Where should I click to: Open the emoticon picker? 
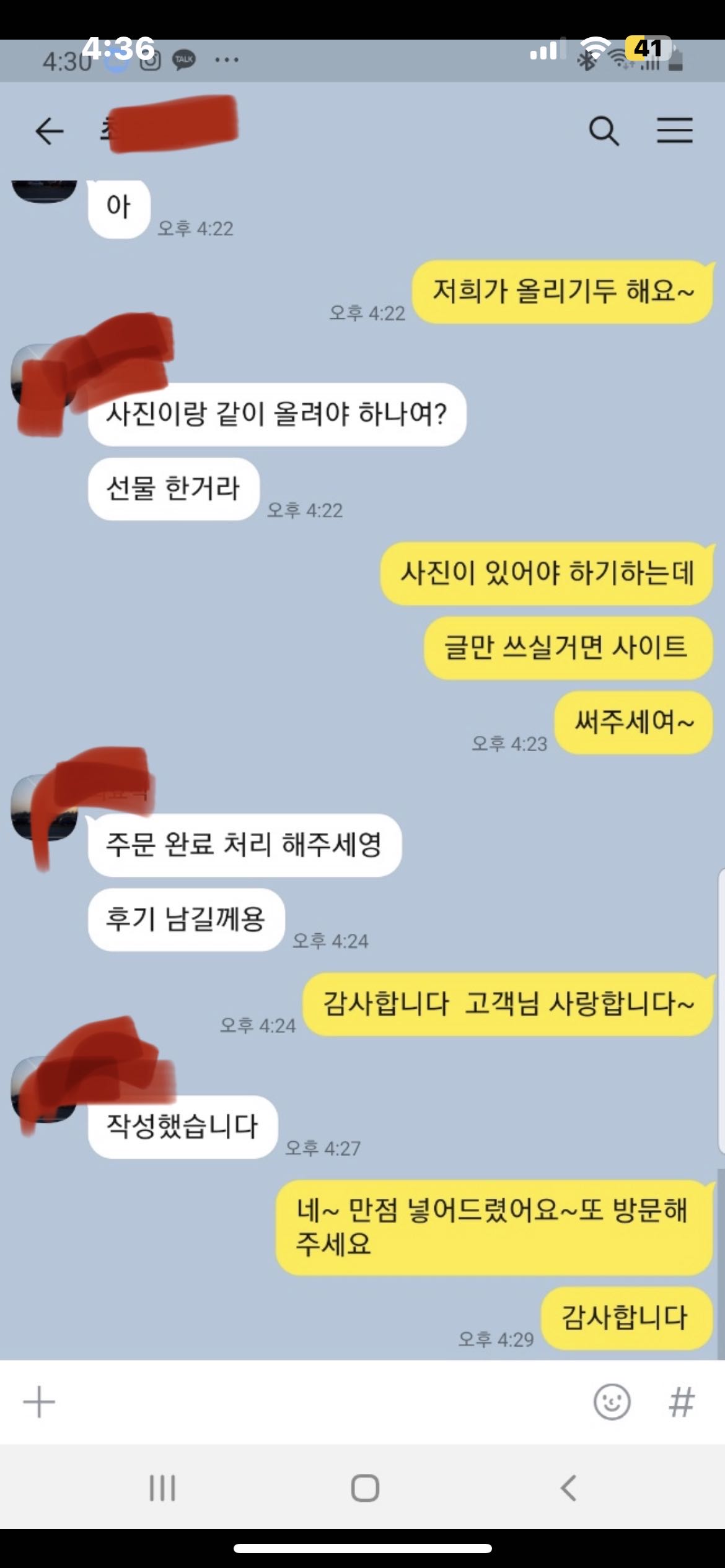[612, 1401]
